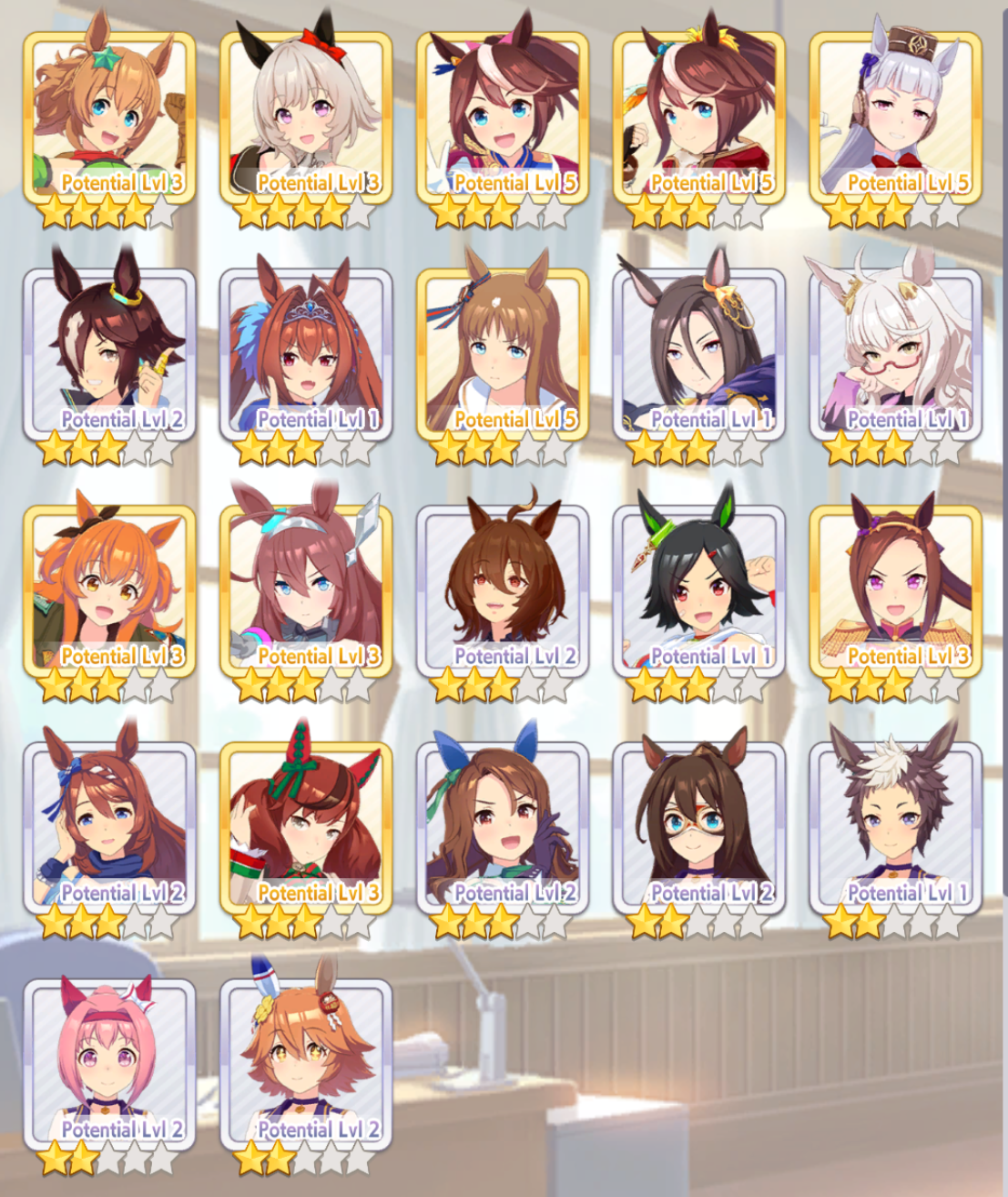Select the character with gold epaulettes
The height and width of the screenshot is (1197, 1008).
896,590
